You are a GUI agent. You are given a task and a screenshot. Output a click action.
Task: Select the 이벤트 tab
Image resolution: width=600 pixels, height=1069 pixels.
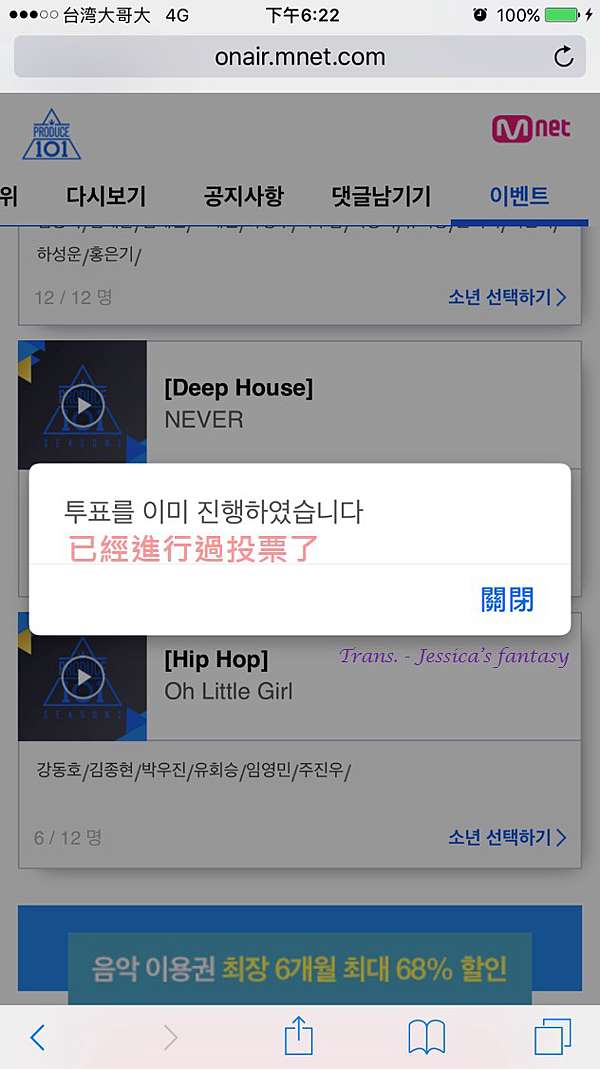[x=519, y=196]
